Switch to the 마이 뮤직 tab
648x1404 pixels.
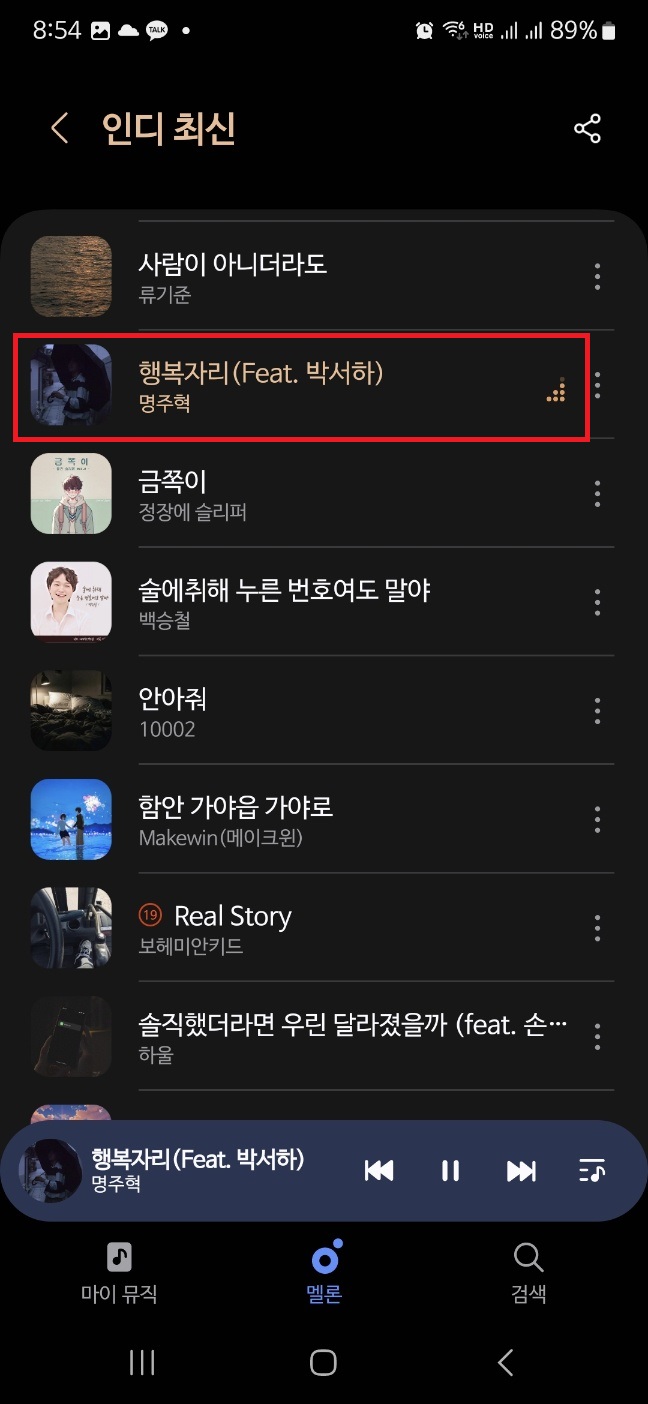[x=119, y=1272]
